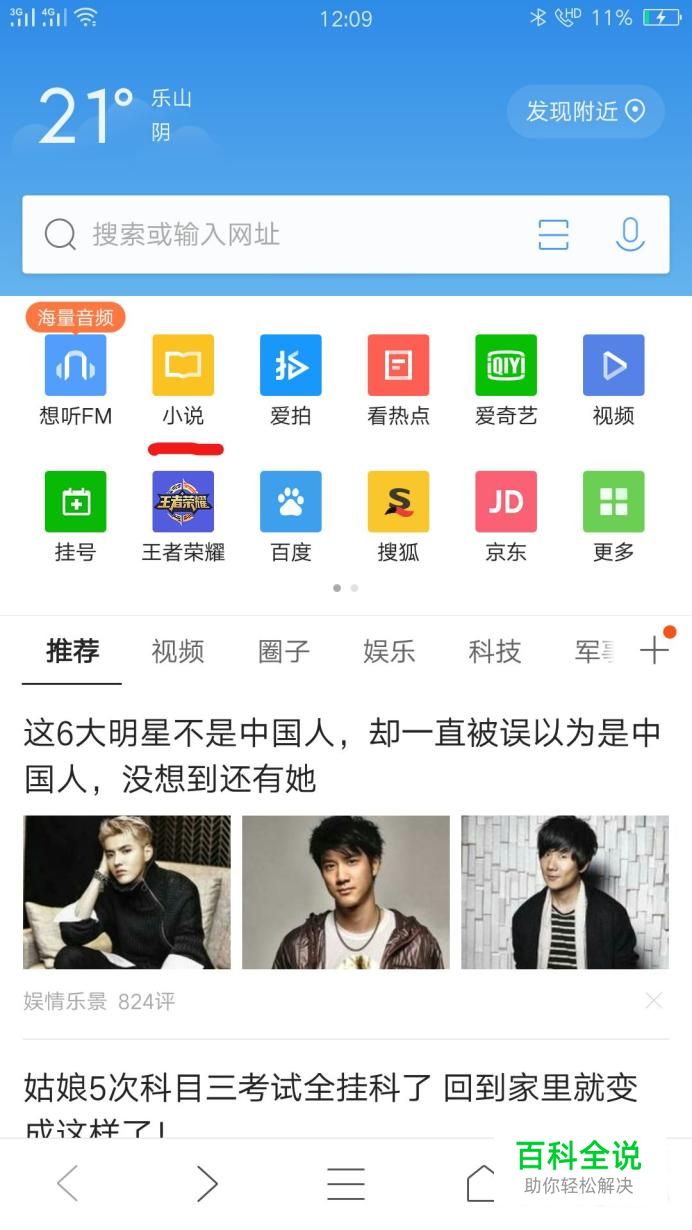Open the QR scan icon in search bar
The height and width of the screenshot is (1230, 692).
(x=553, y=235)
